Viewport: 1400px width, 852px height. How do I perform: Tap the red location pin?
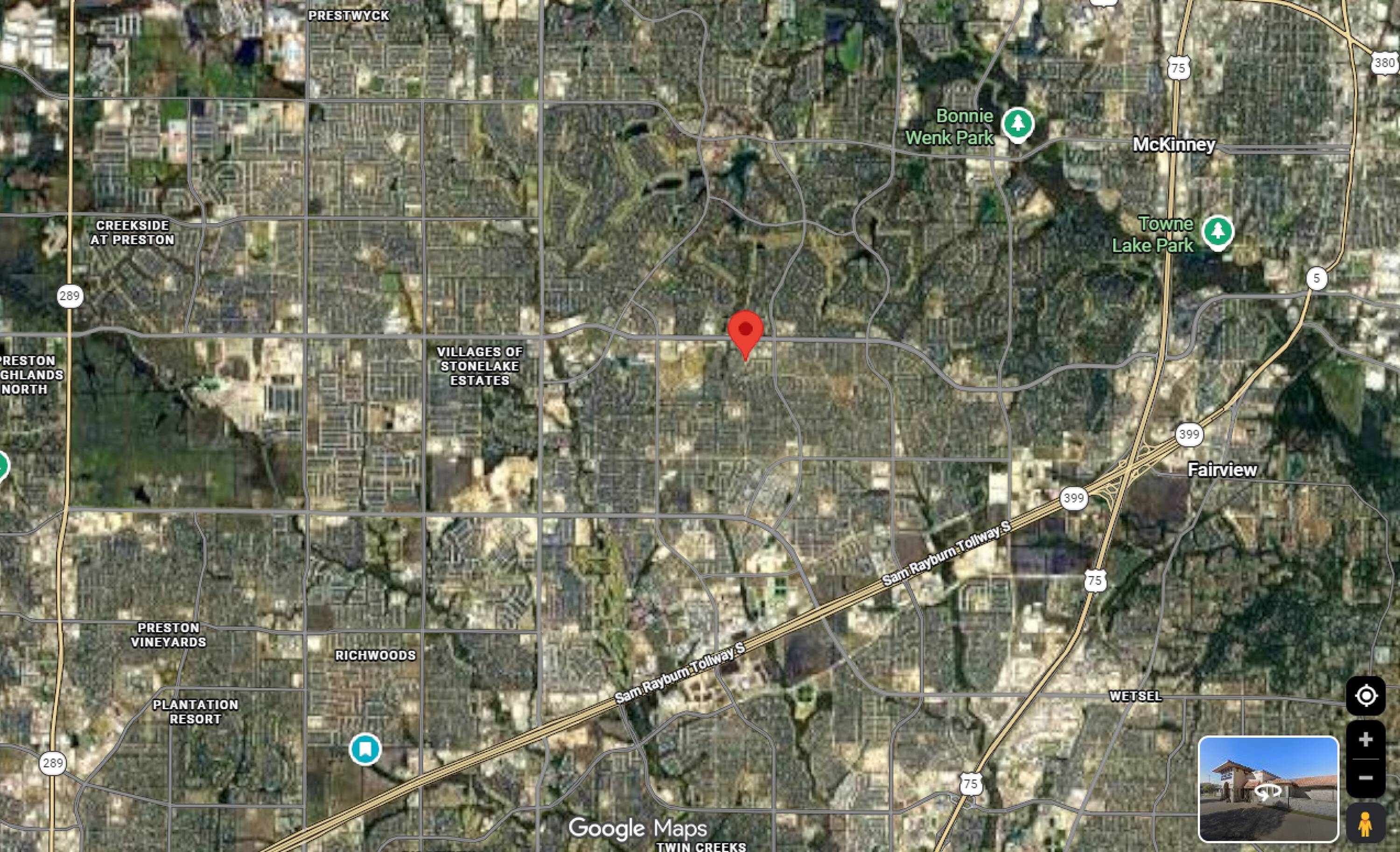coord(745,335)
